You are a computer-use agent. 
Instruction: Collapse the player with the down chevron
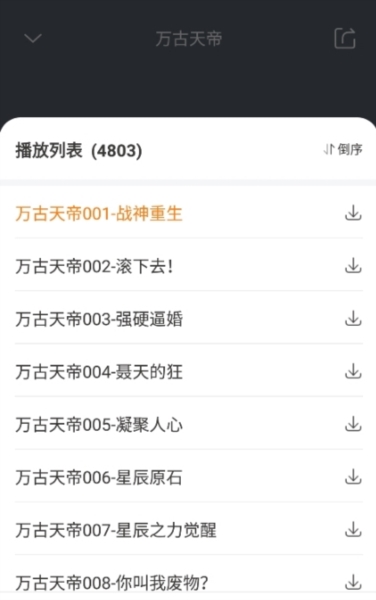point(33,38)
